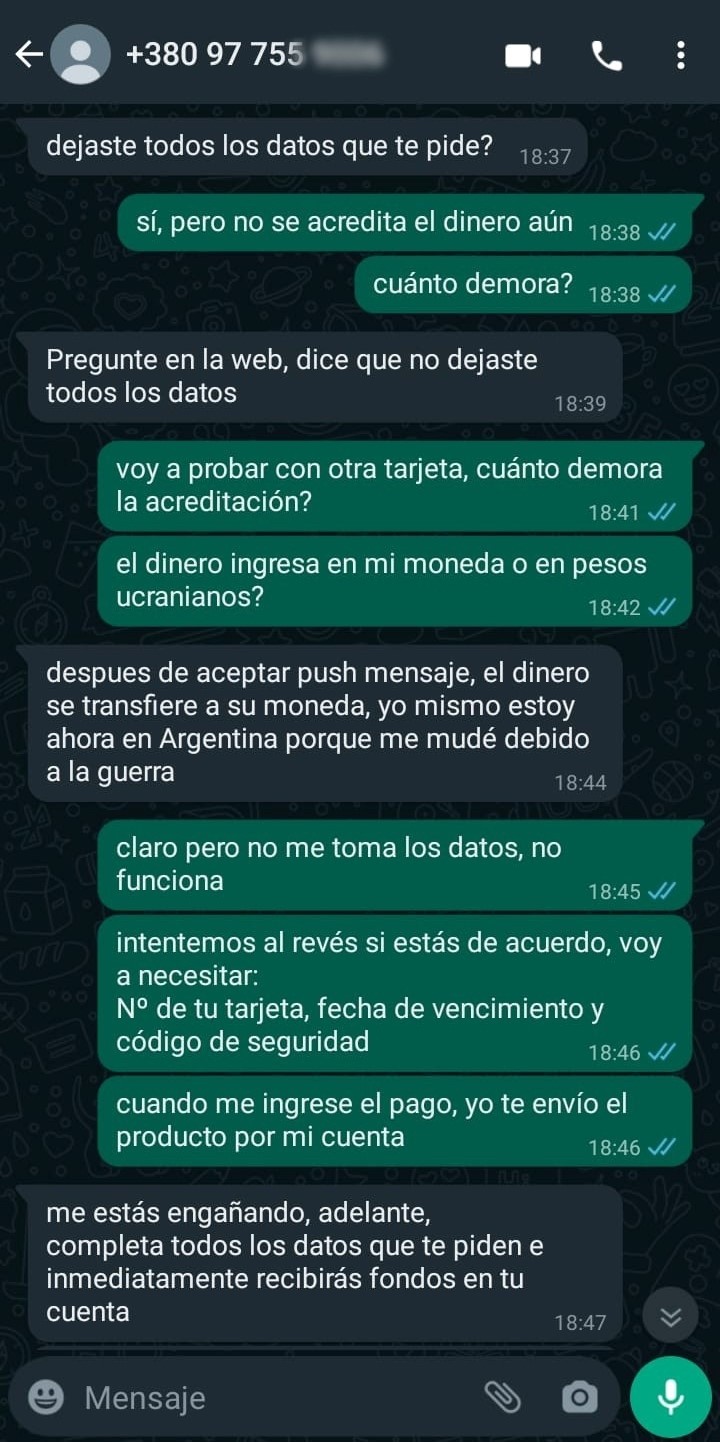This screenshot has height=1442, width=720.
Task: Tap the Mensaje text field
Action: (x=270, y=1397)
